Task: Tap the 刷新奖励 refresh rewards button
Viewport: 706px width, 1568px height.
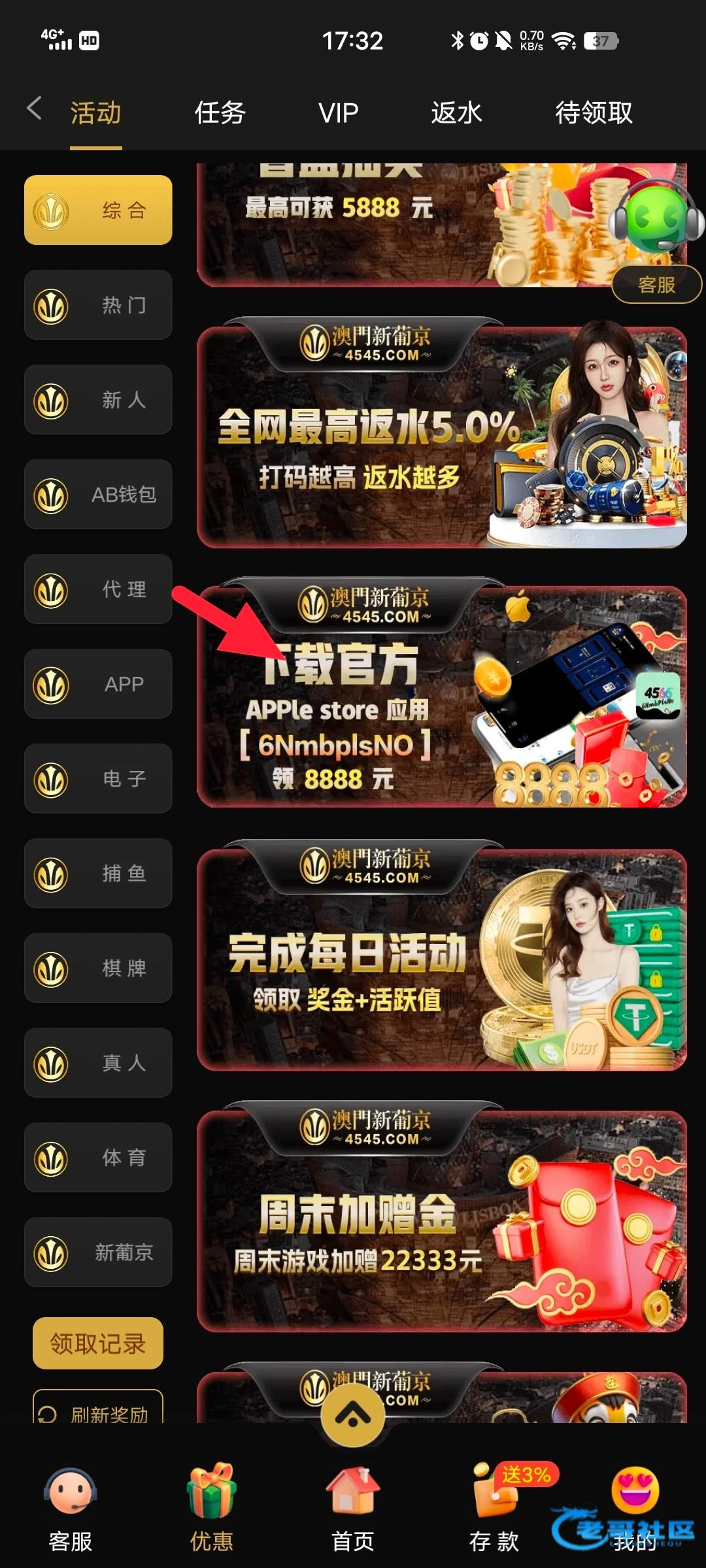Action: click(98, 1407)
